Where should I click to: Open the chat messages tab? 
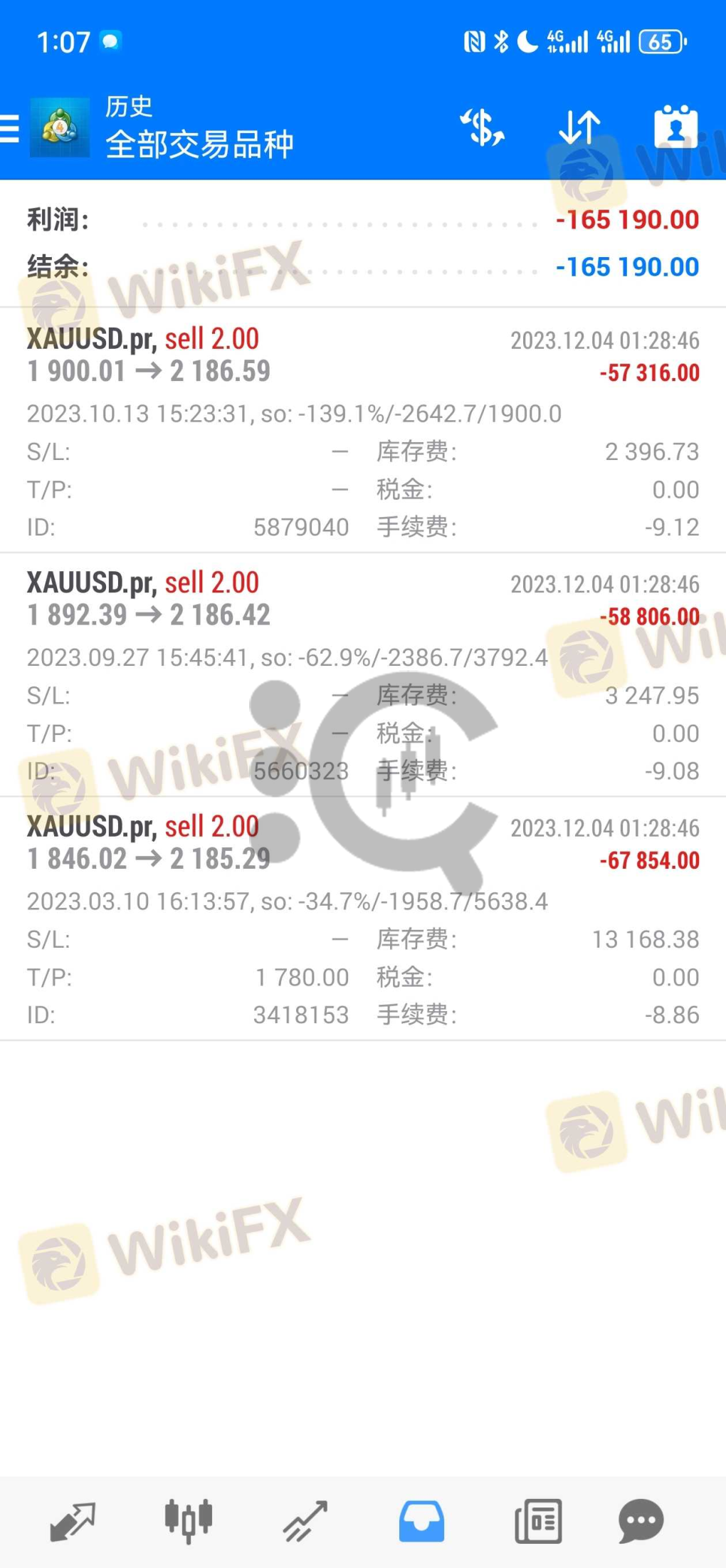point(641,1522)
